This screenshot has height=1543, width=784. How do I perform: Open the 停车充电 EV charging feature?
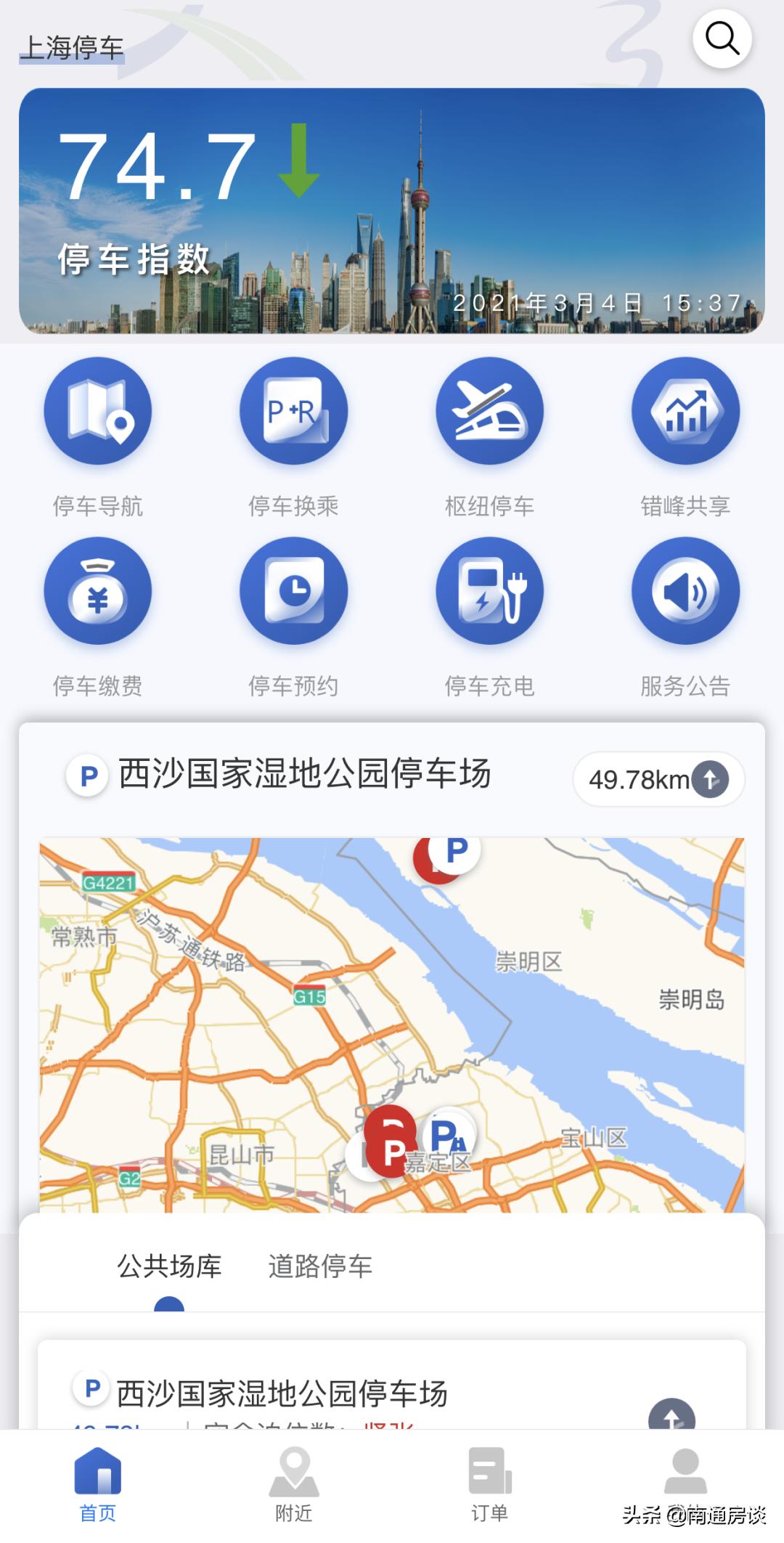click(489, 592)
